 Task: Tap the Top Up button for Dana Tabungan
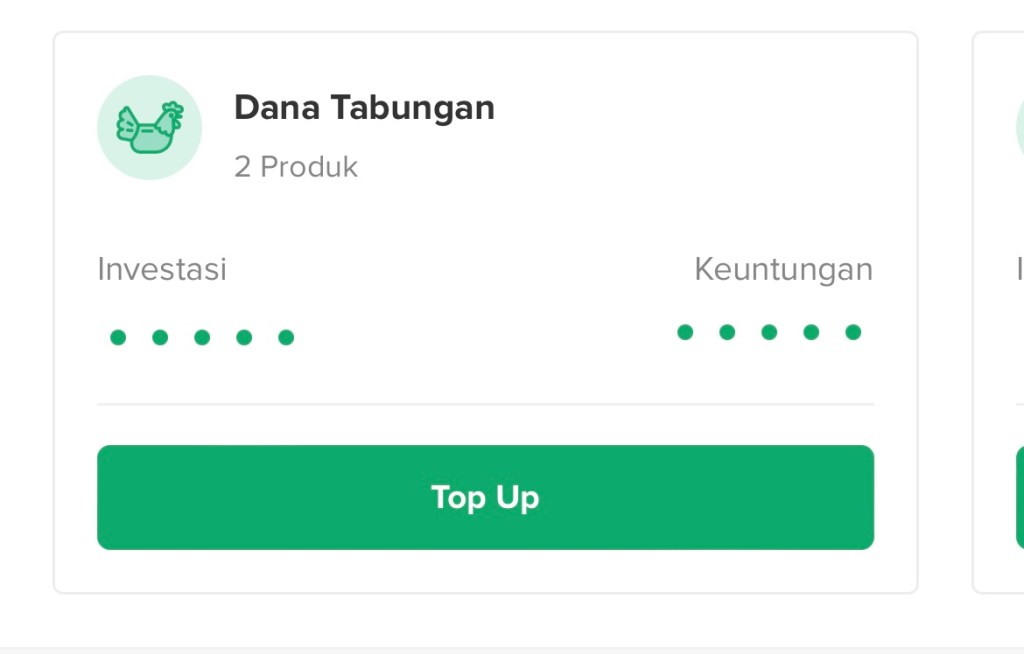pos(485,497)
